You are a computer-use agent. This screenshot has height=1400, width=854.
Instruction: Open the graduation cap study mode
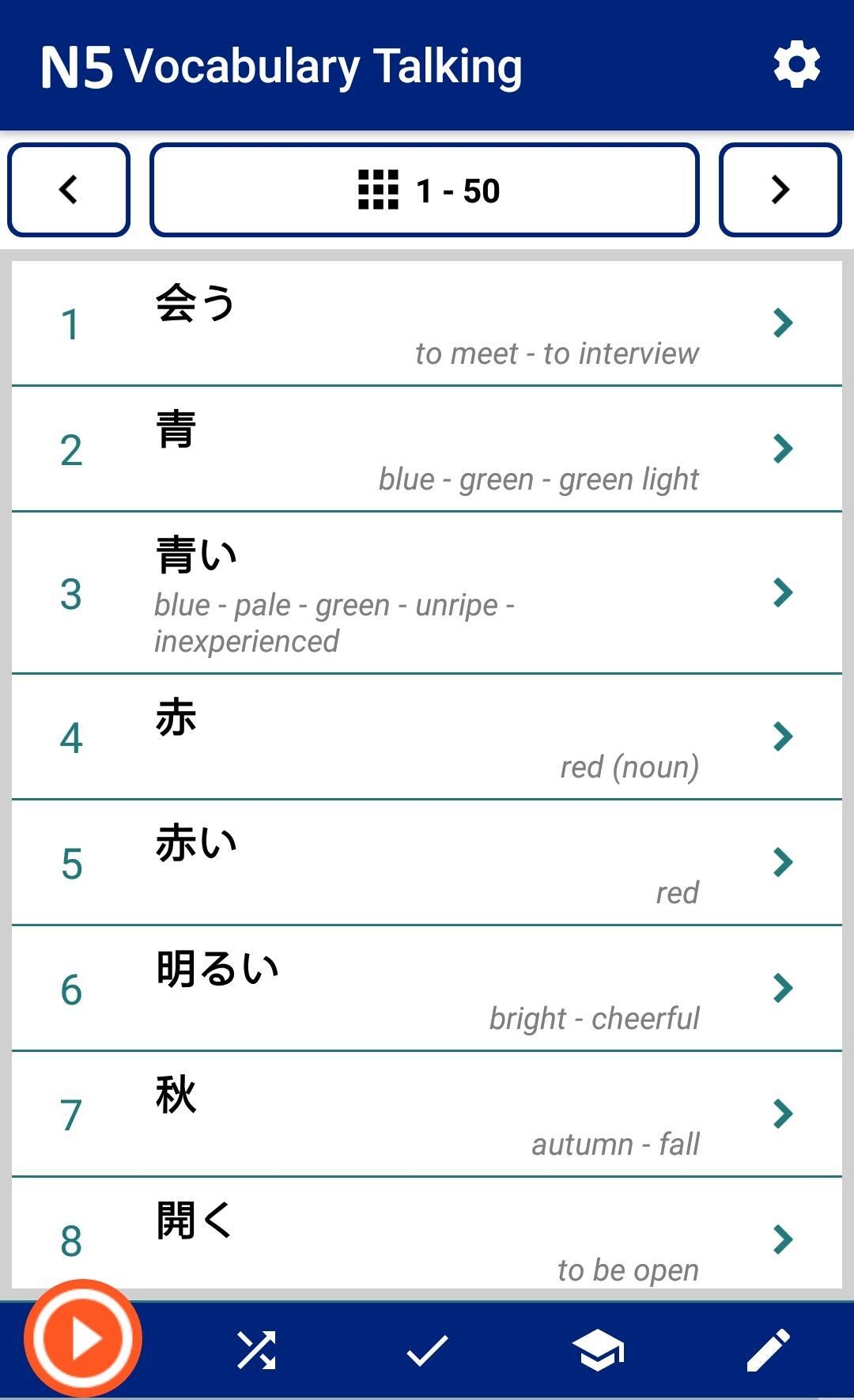[x=598, y=1350]
